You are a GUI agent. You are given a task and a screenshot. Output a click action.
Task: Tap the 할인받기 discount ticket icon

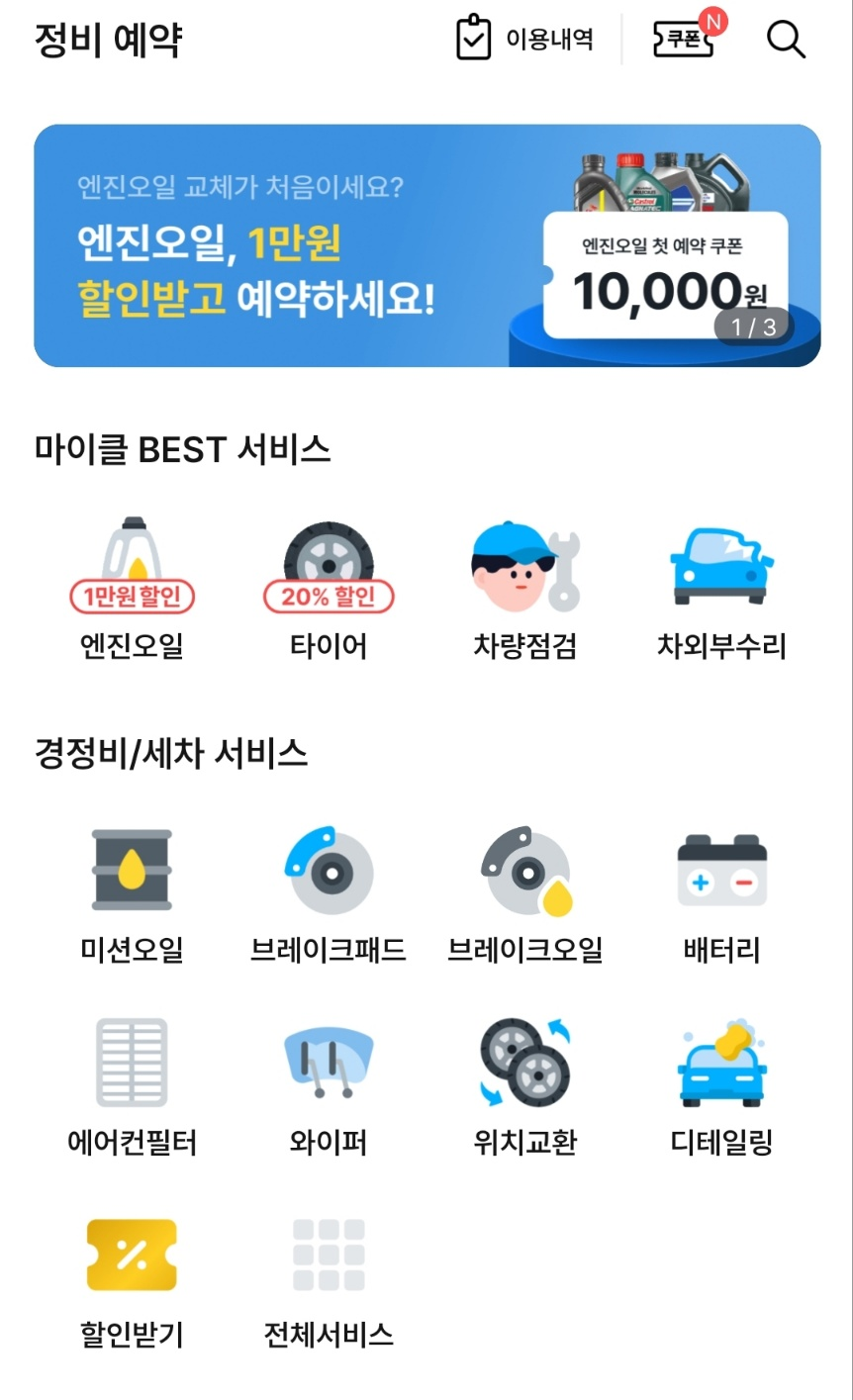133,1257
